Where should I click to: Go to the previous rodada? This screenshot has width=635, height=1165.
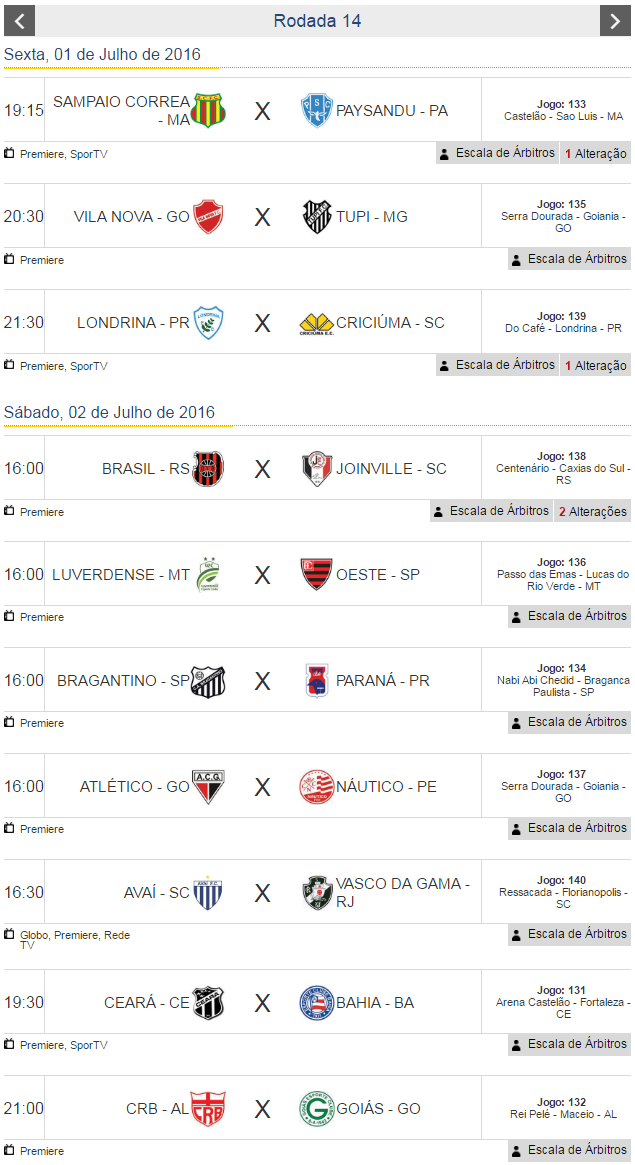click(x=20, y=20)
